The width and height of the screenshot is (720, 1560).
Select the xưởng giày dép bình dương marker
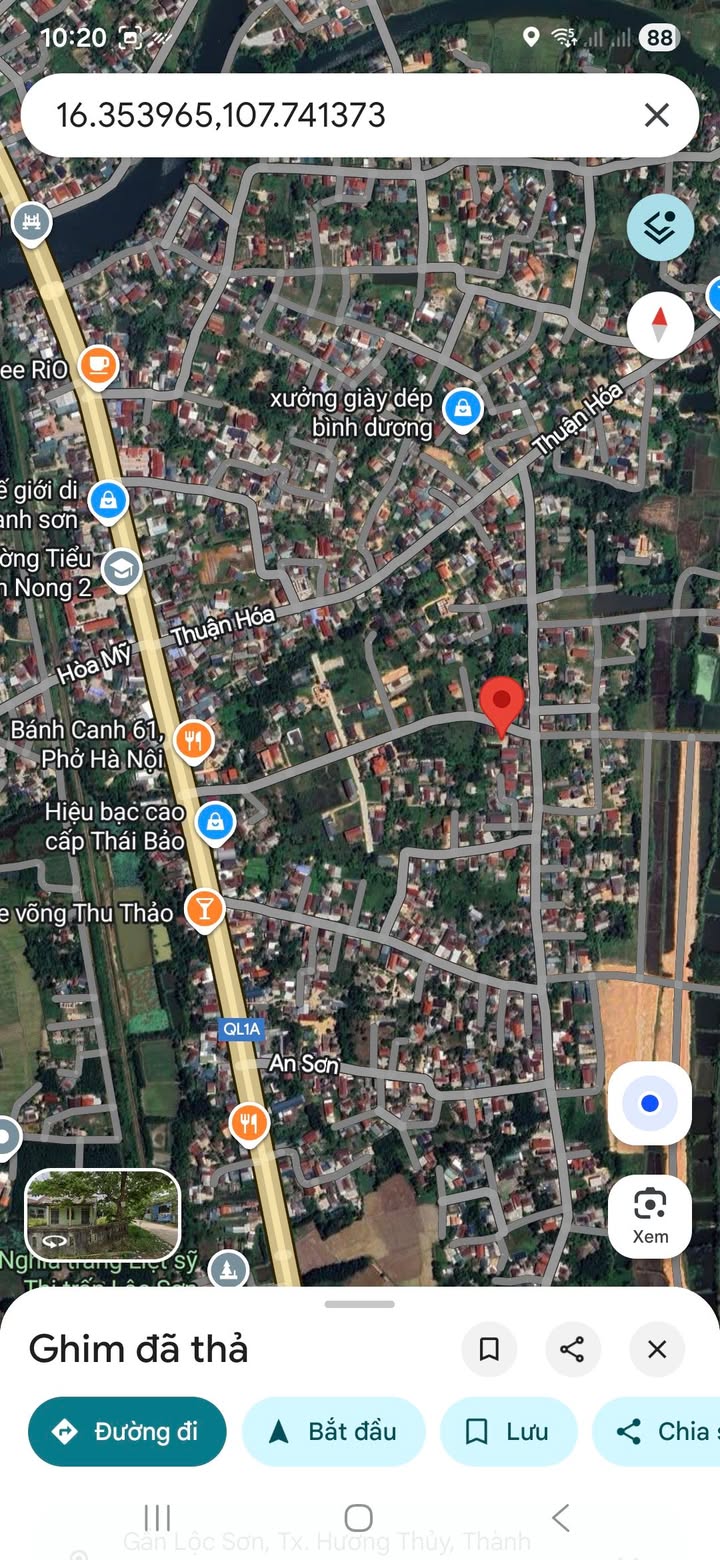click(462, 409)
